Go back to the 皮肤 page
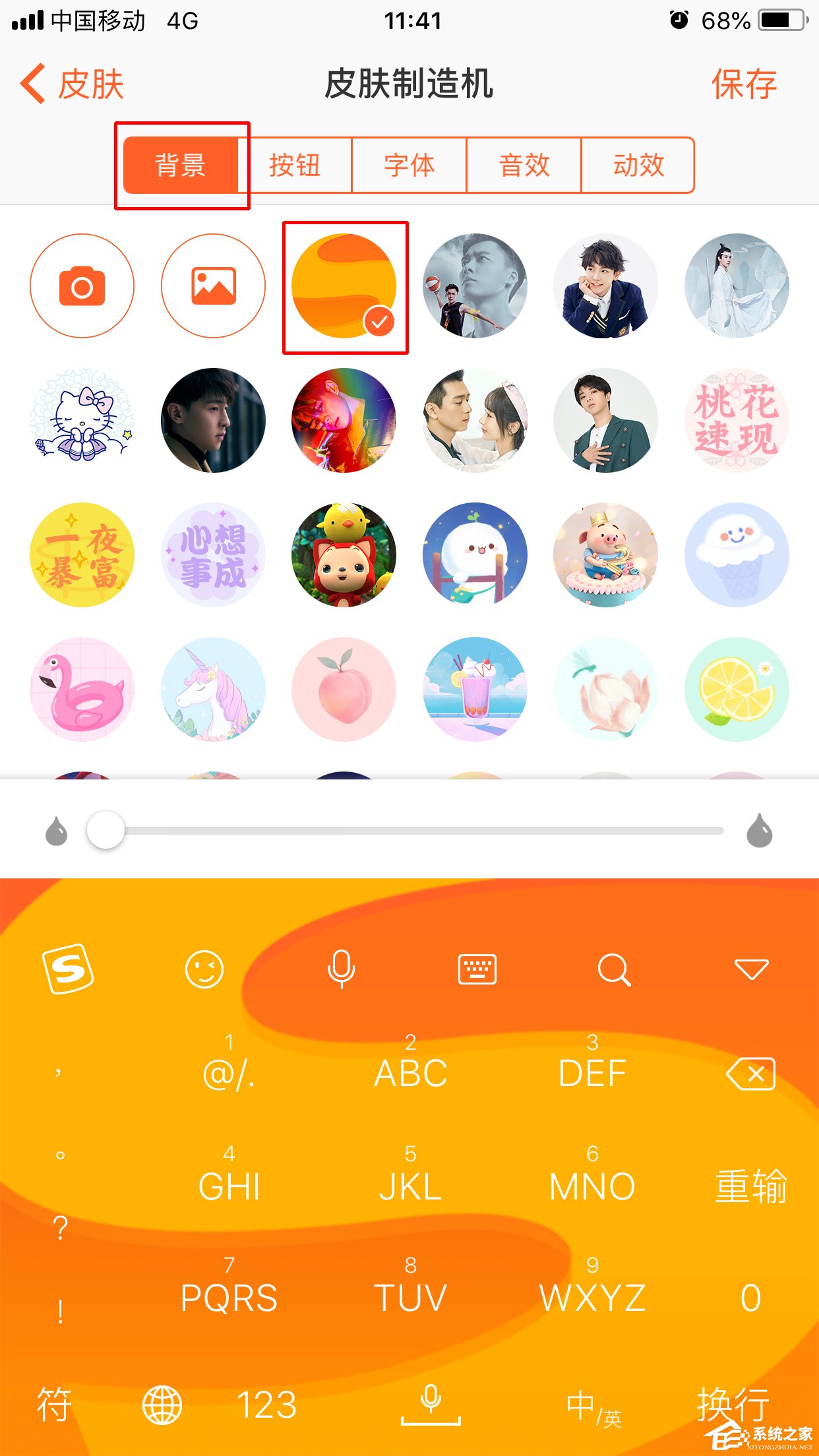 tap(73, 84)
